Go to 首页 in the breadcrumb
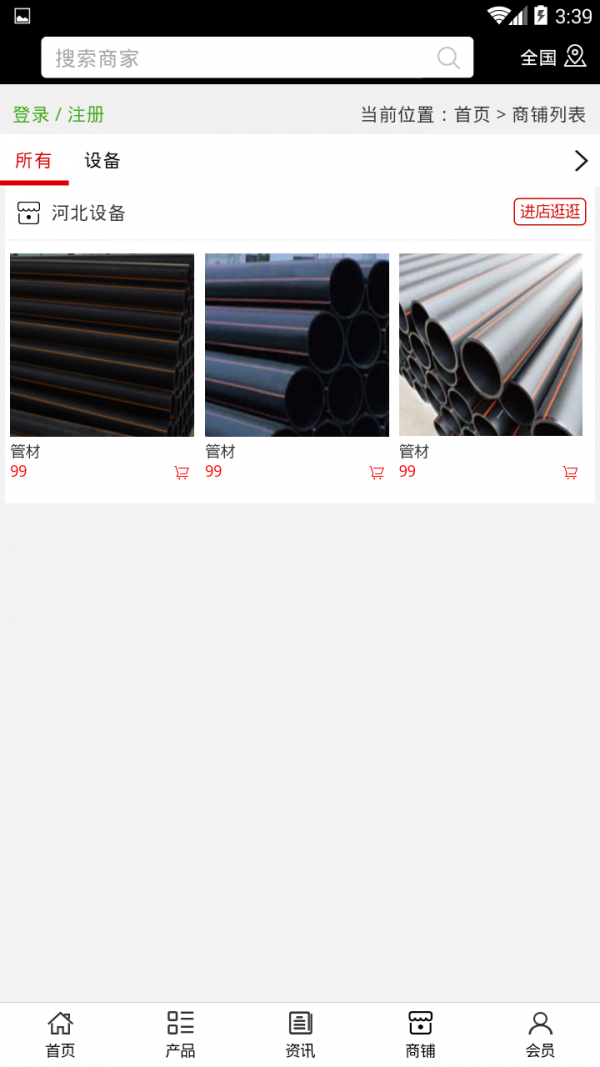The image size is (600, 1067). click(472, 115)
